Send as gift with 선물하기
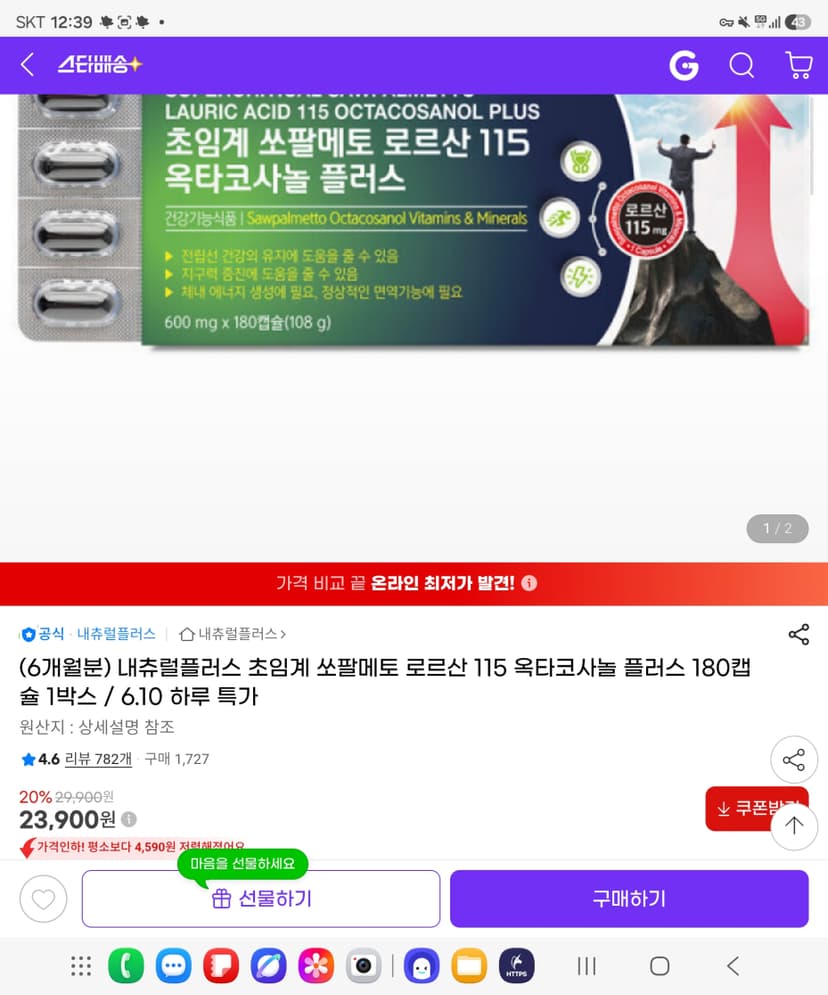 (261, 899)
